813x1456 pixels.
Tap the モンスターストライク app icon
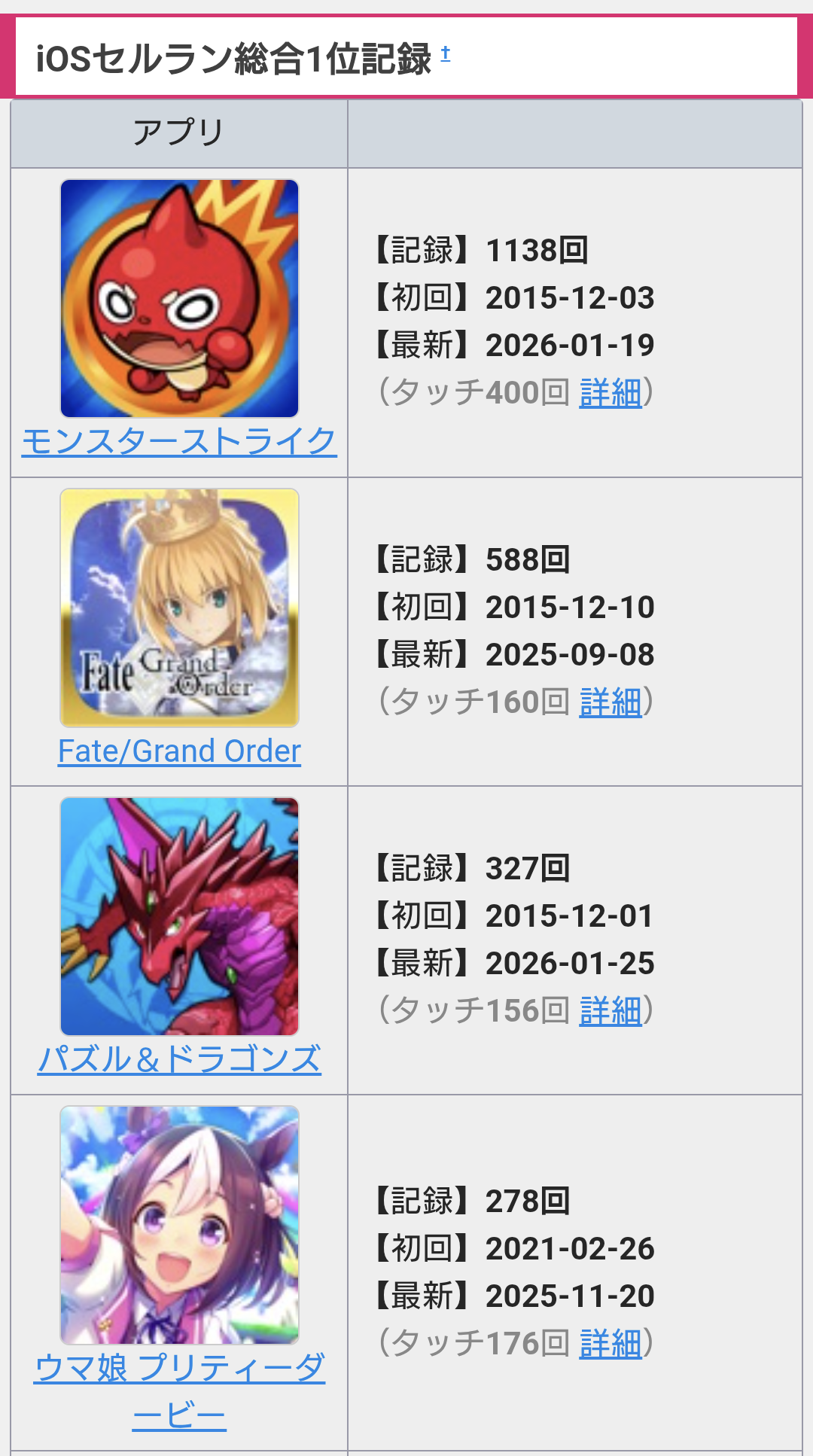[179, 298]
